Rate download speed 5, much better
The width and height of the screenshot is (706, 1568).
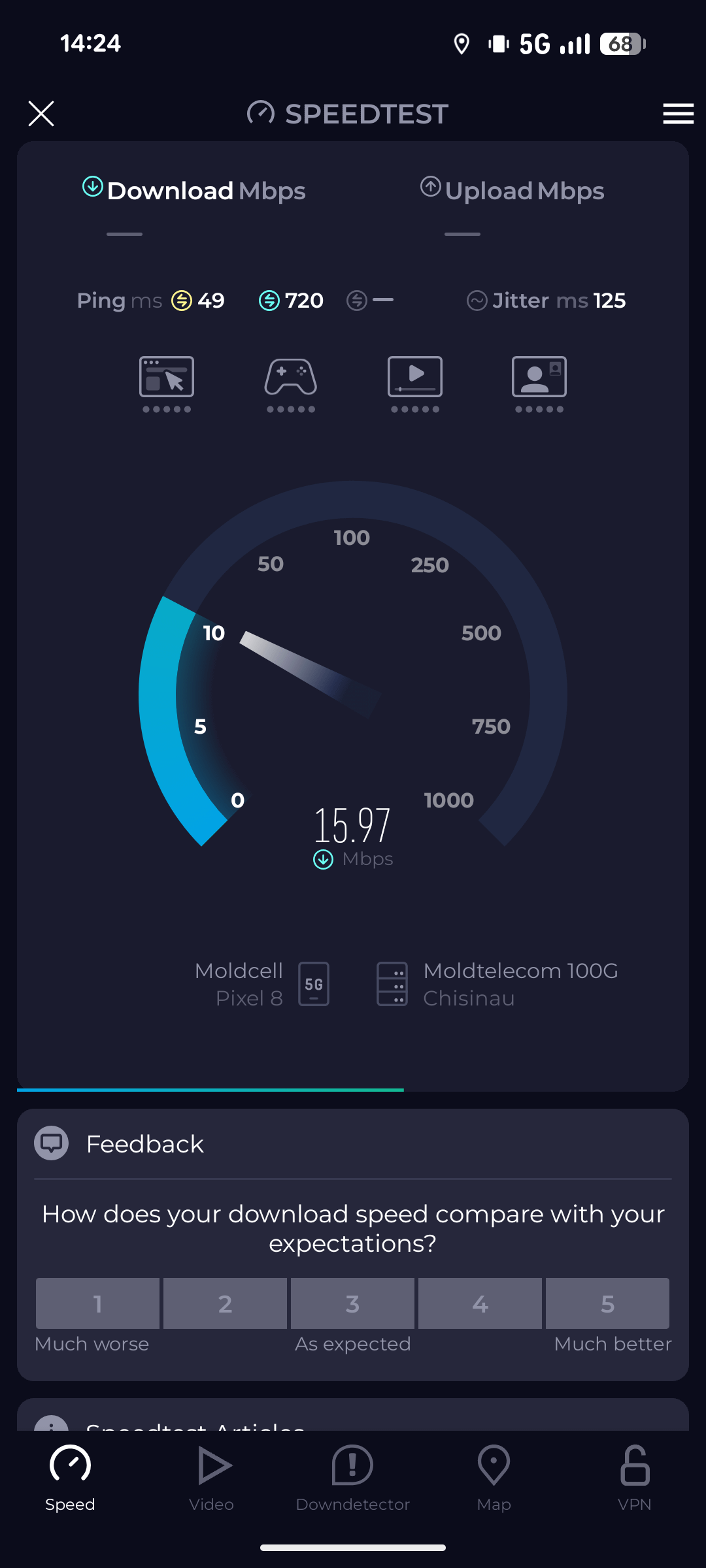coord(607,1303)
